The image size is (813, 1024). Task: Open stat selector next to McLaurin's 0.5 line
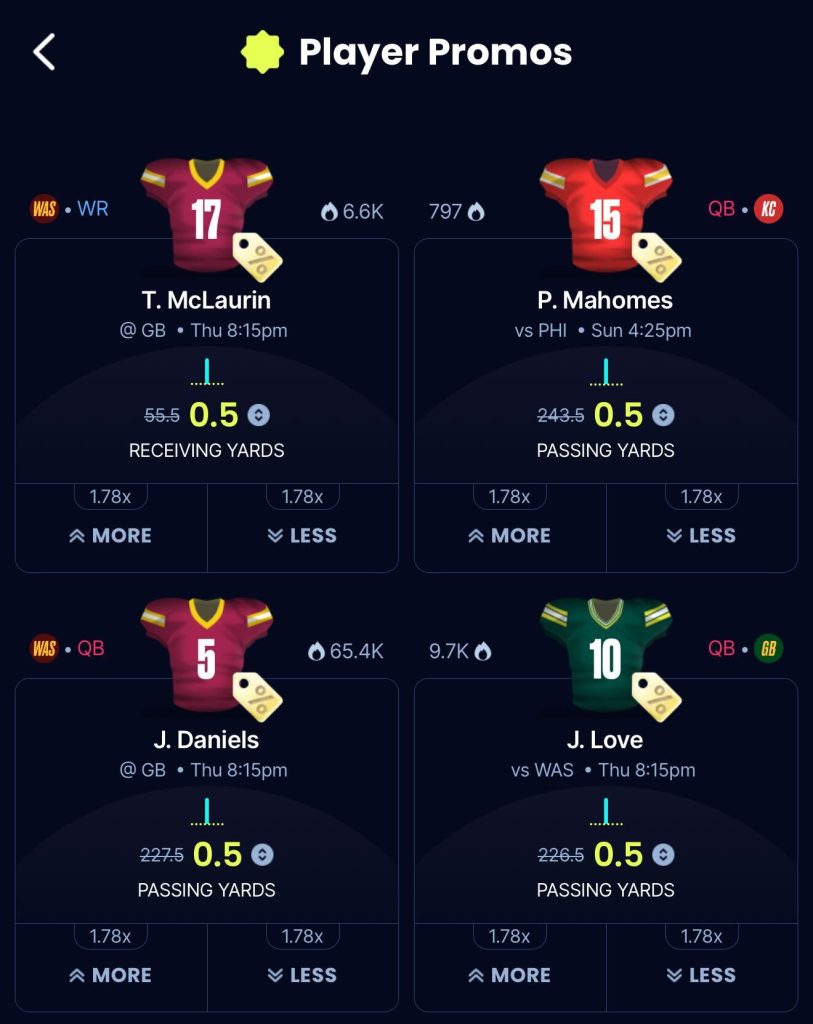[x=260, y=415]
